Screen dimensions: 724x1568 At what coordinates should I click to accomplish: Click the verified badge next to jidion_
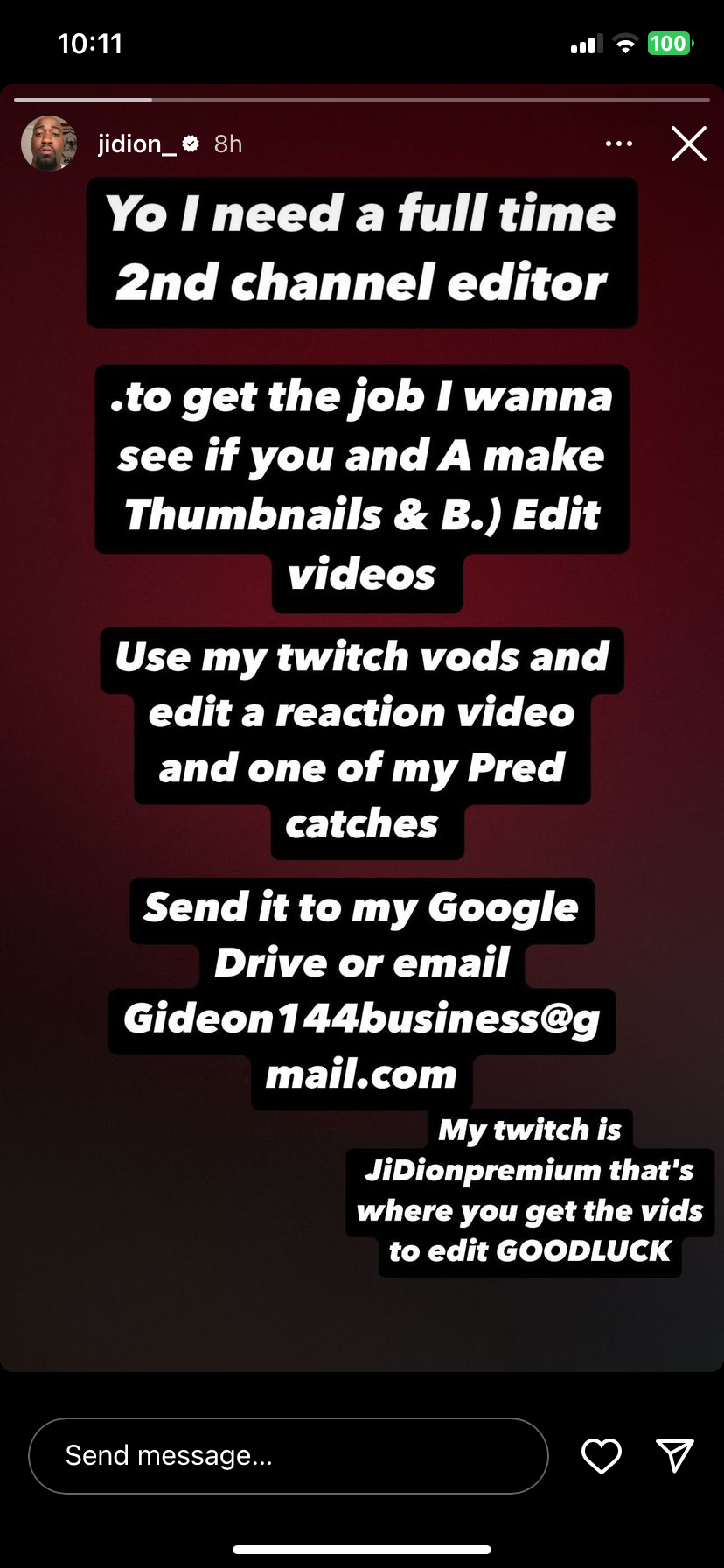point(191,143)
